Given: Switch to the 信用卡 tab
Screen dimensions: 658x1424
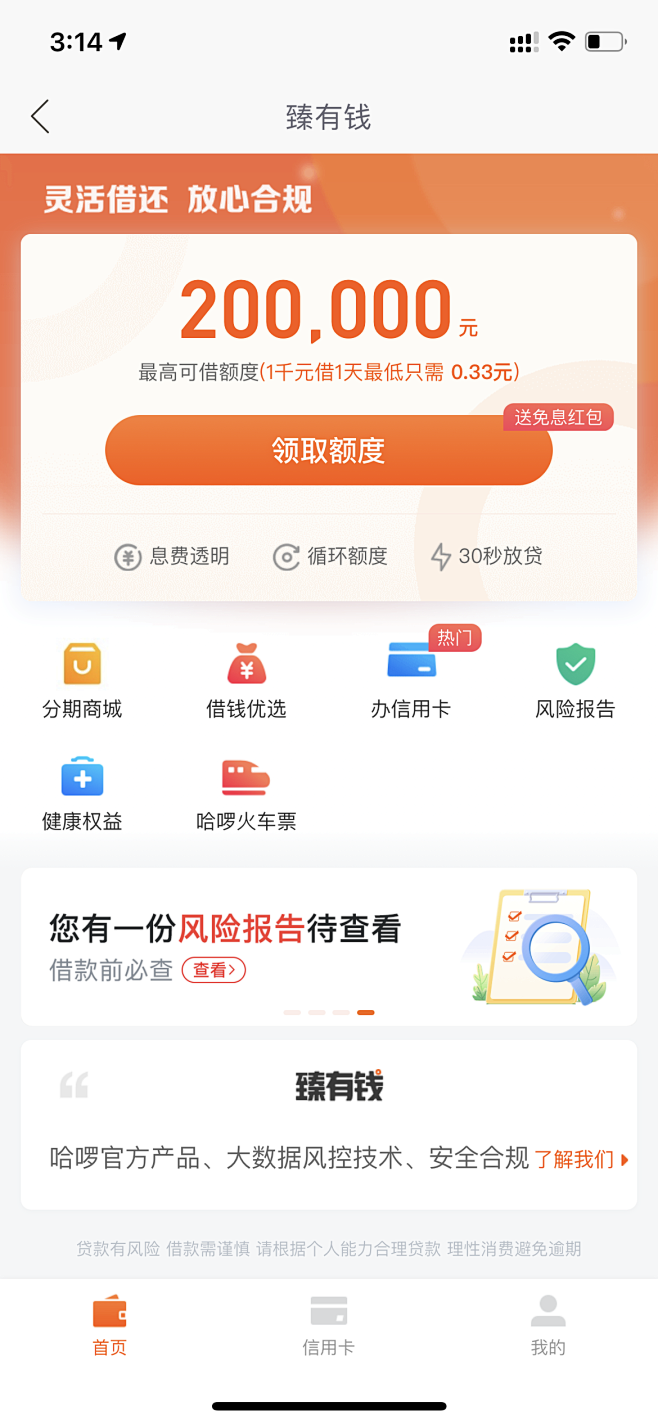Looking at the screenshot, I should point(328,1325).
